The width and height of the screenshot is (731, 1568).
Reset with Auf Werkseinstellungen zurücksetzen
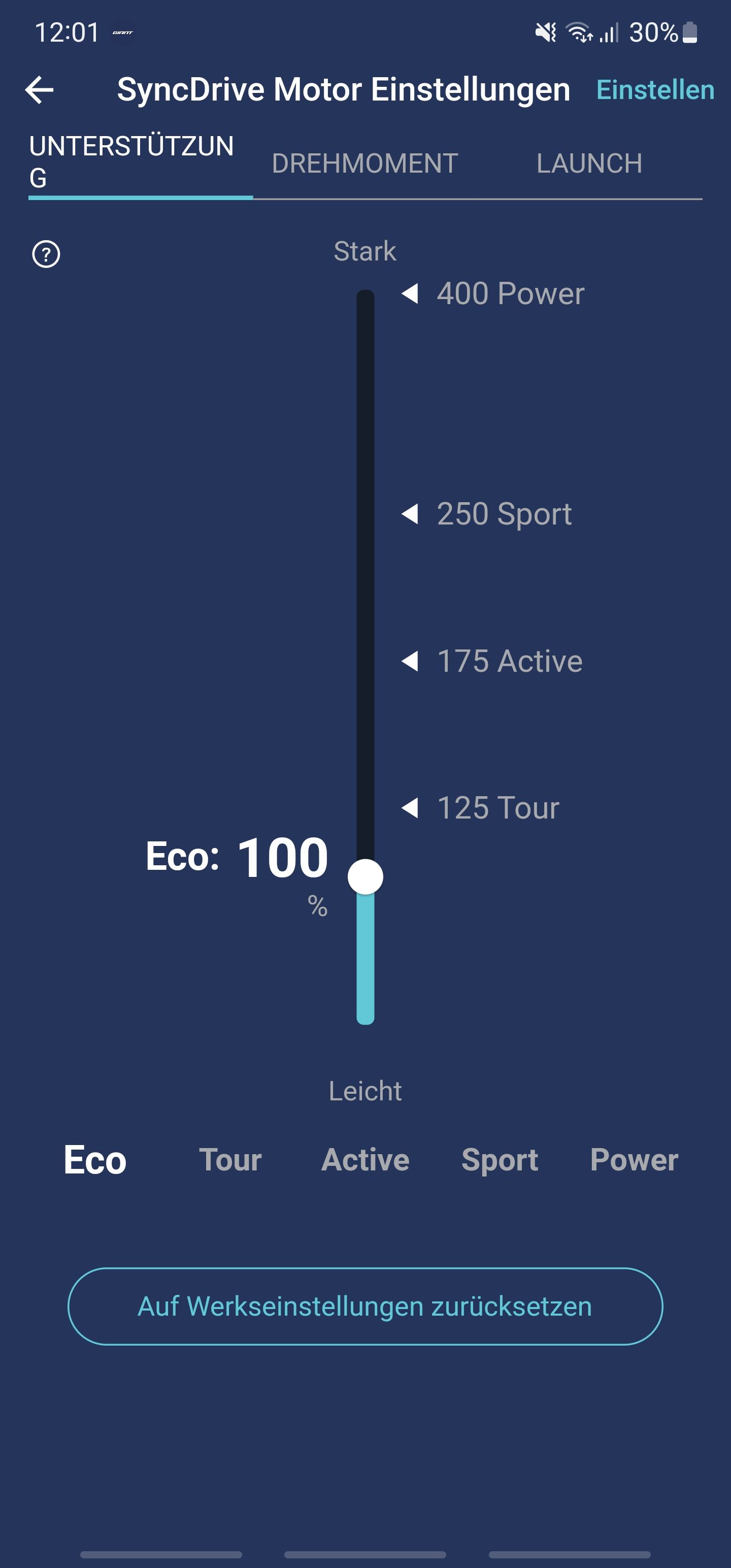365,1306
